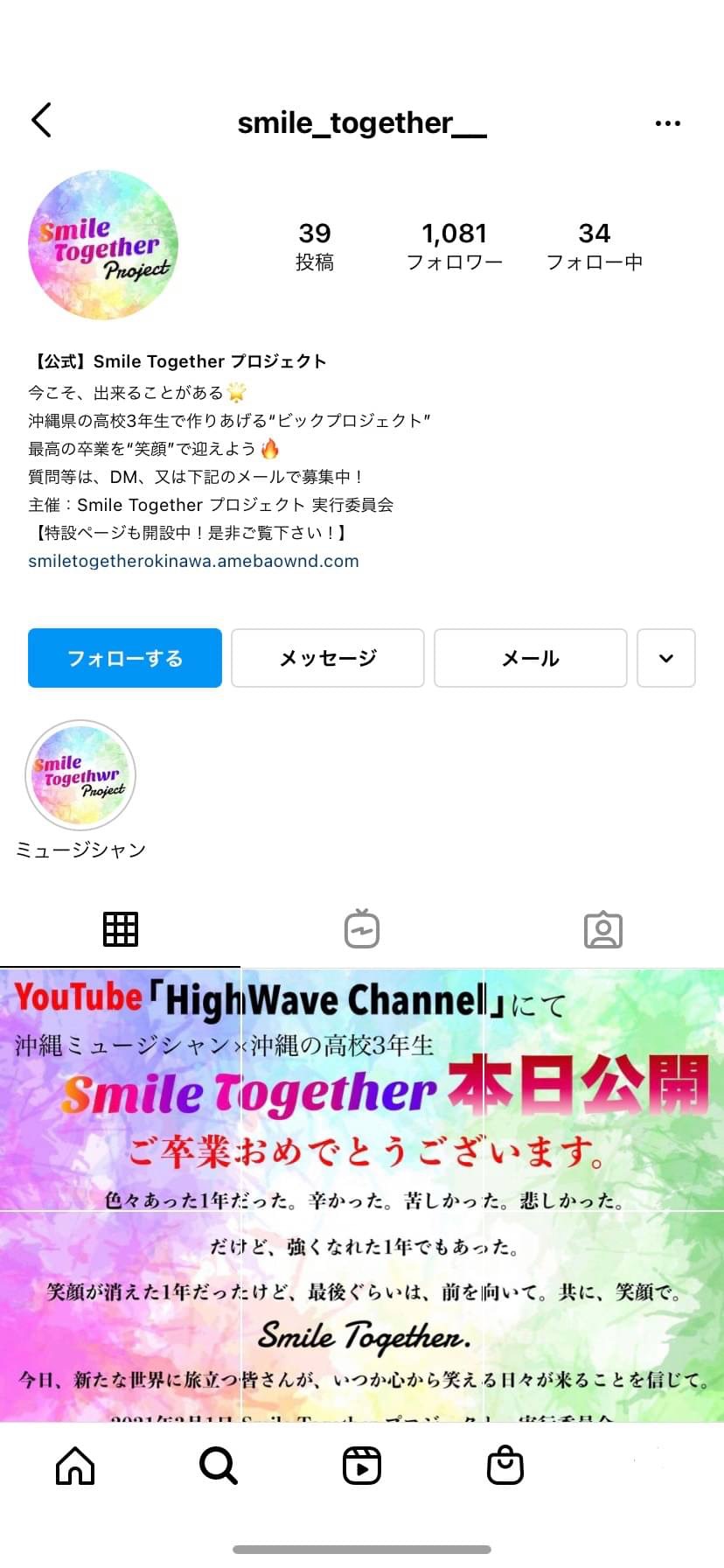Open the three-dot overflow menu

click(x=667, y=123)
